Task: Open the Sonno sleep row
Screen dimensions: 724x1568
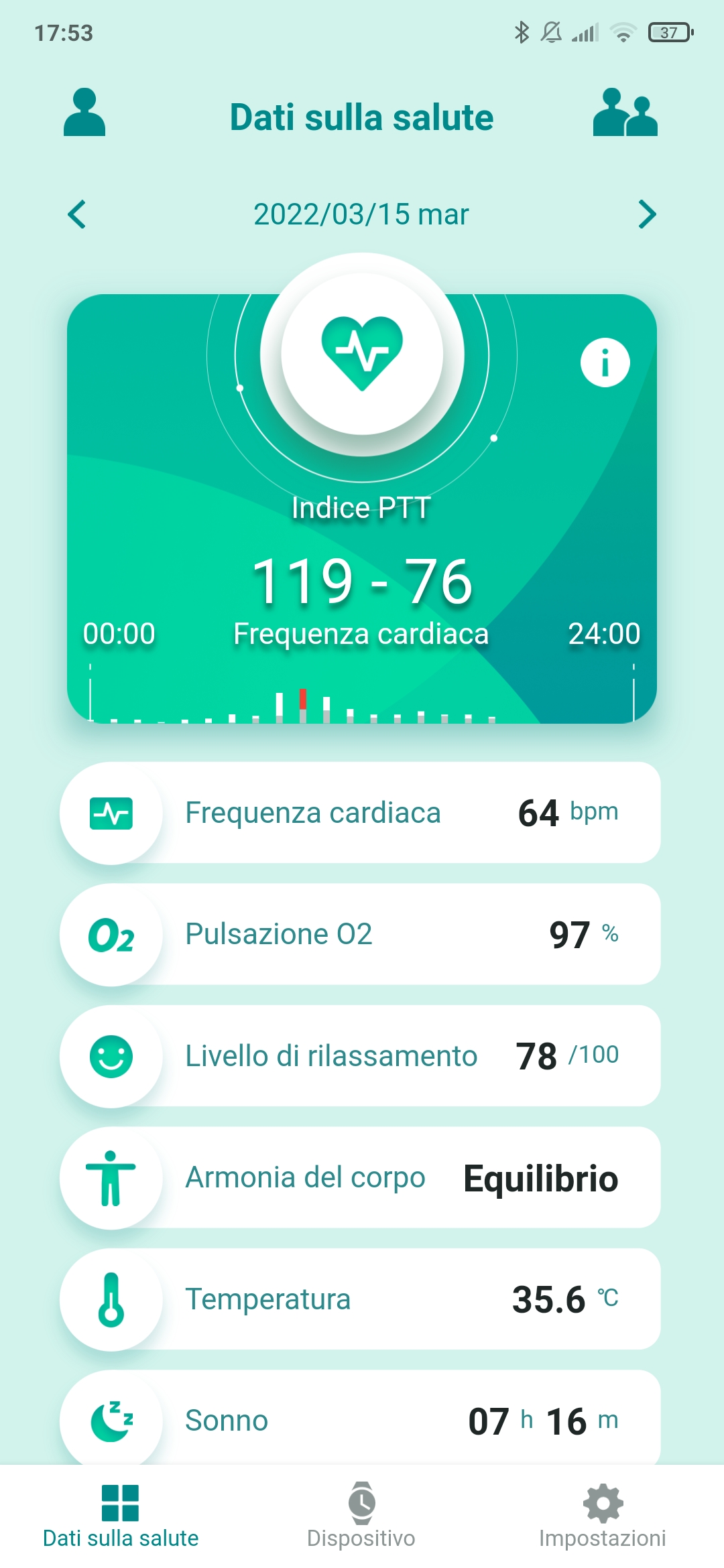Action: tap(361, 1419)
